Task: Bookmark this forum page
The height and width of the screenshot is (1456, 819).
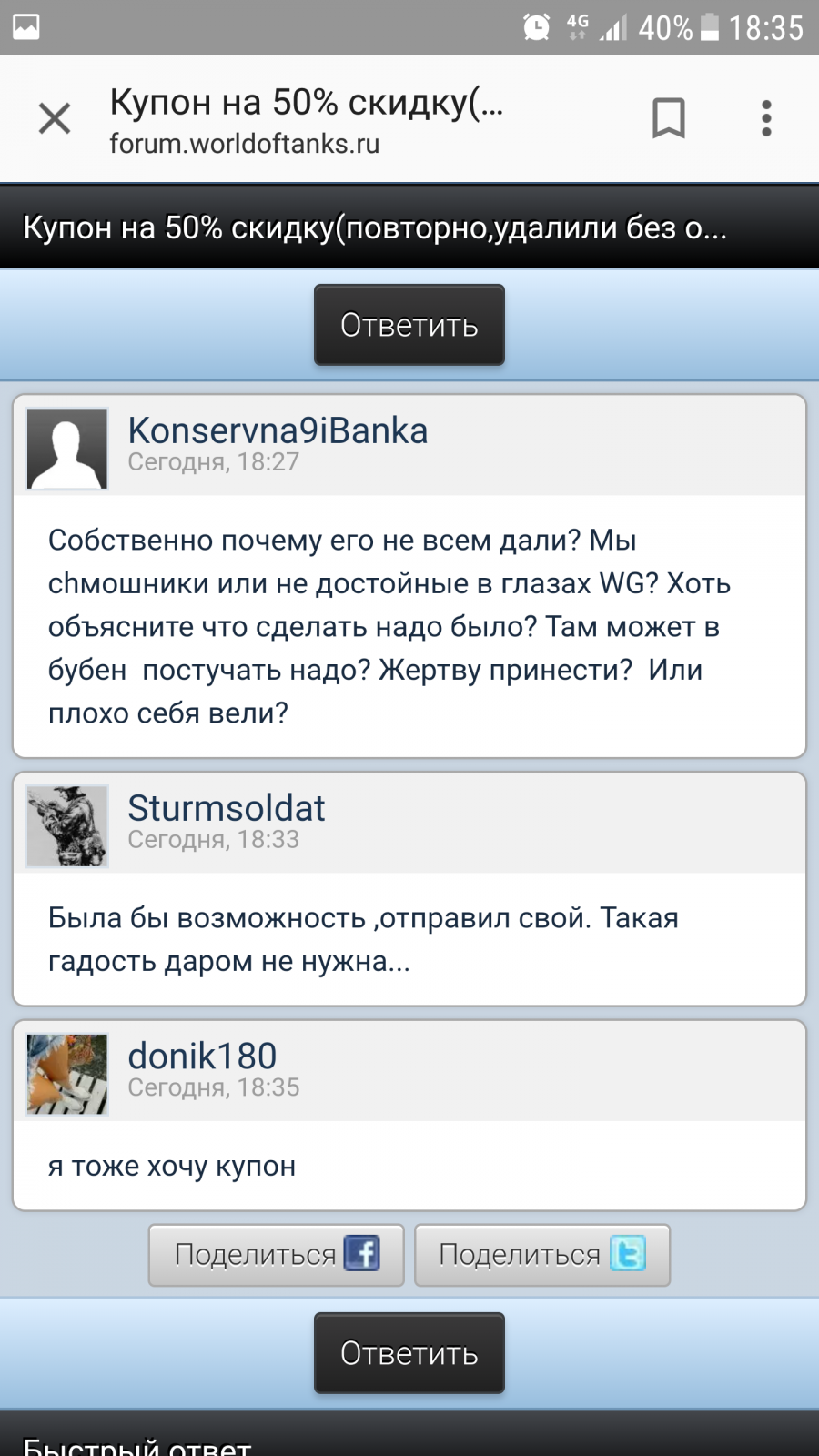Action: tap(668, 118)
